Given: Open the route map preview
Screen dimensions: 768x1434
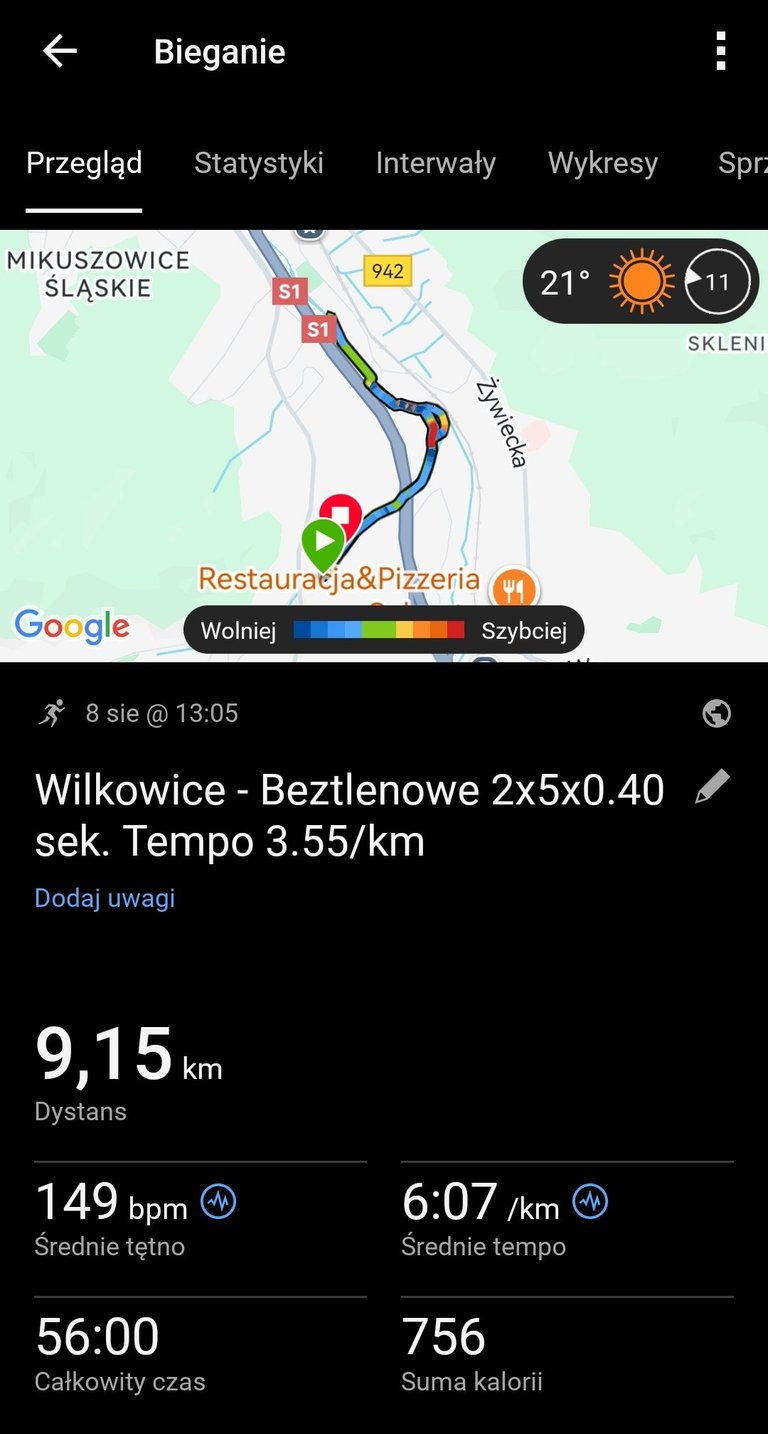Looking at the screenshot, I should 384,446.
